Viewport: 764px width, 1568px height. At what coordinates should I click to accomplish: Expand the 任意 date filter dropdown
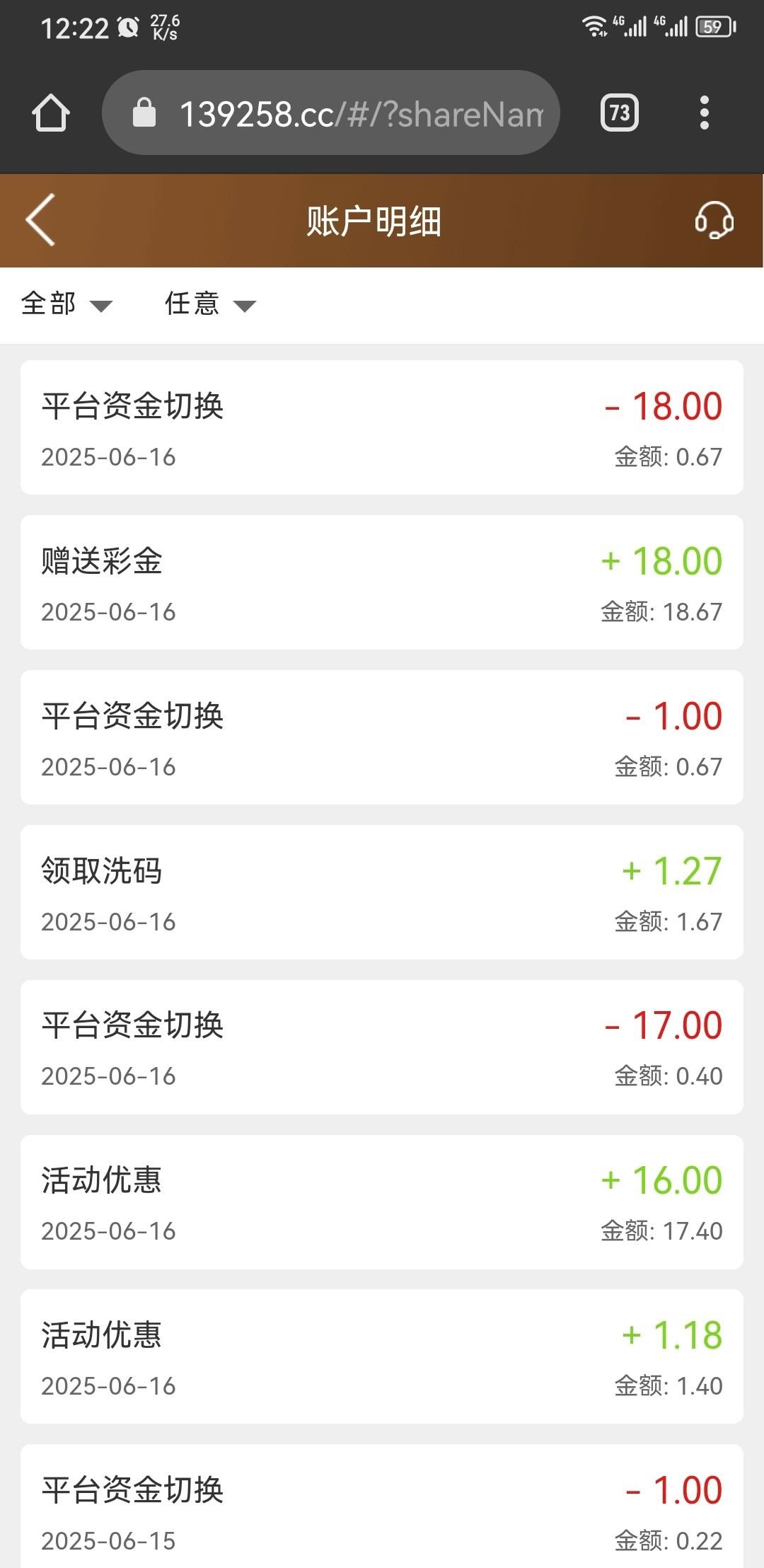click(209, 304)
